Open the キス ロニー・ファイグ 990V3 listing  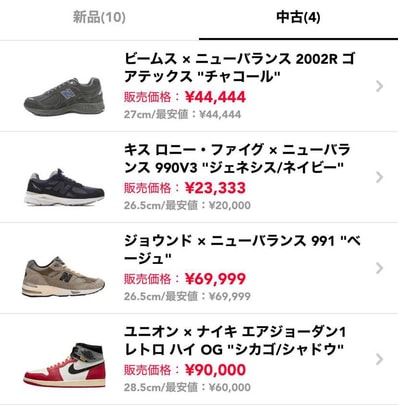(x=199, y=177)
